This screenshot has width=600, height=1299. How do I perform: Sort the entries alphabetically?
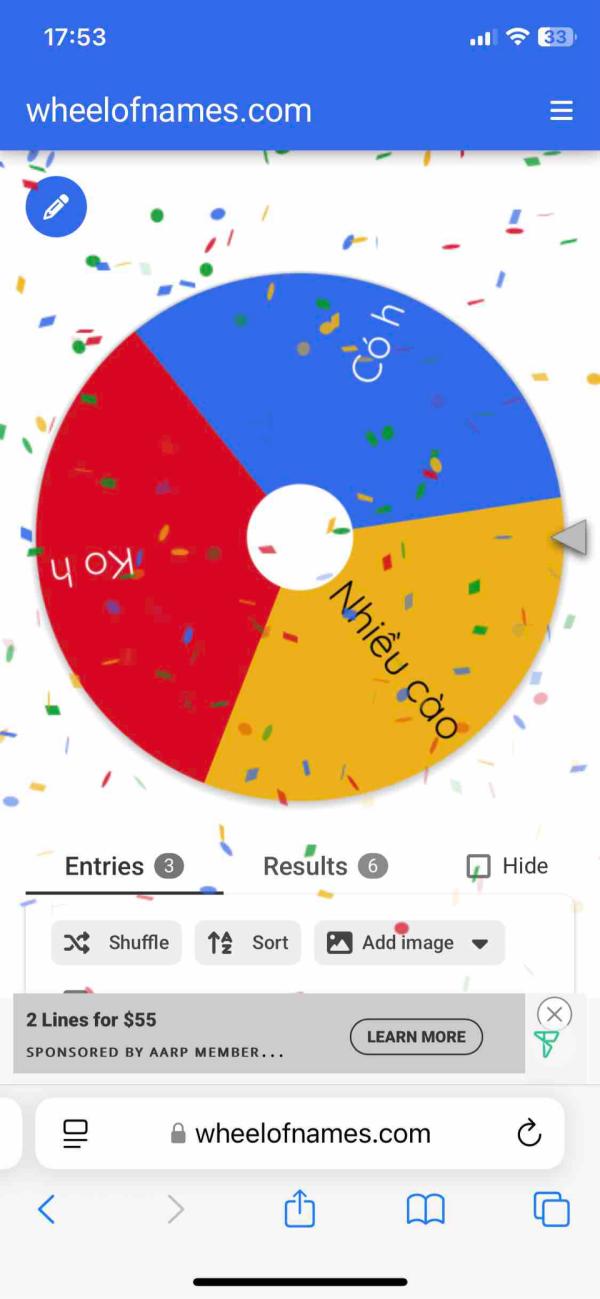pos(248,942)
